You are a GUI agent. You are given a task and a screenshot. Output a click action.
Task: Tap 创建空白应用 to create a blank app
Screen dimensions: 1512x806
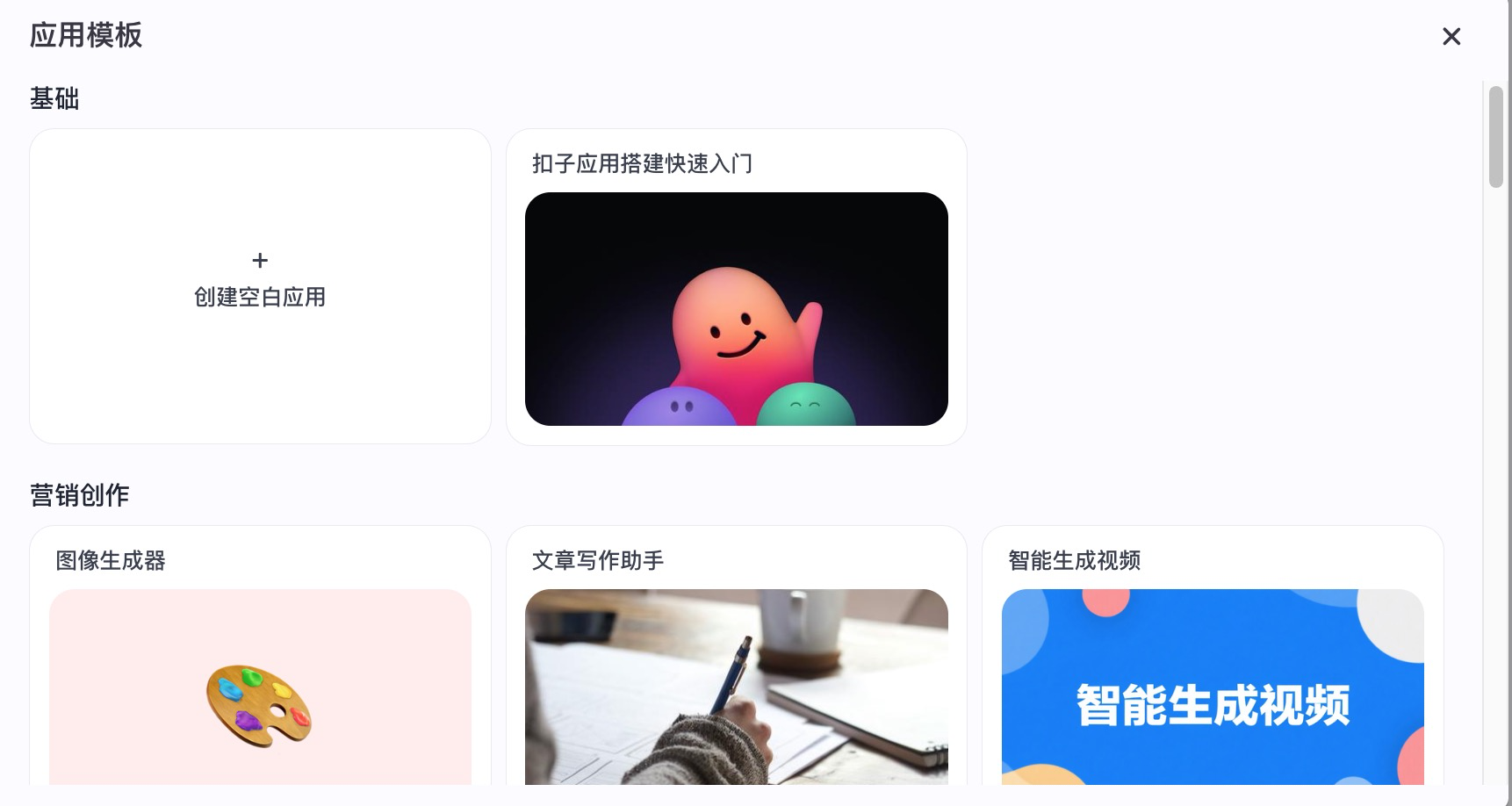(260, 285)
